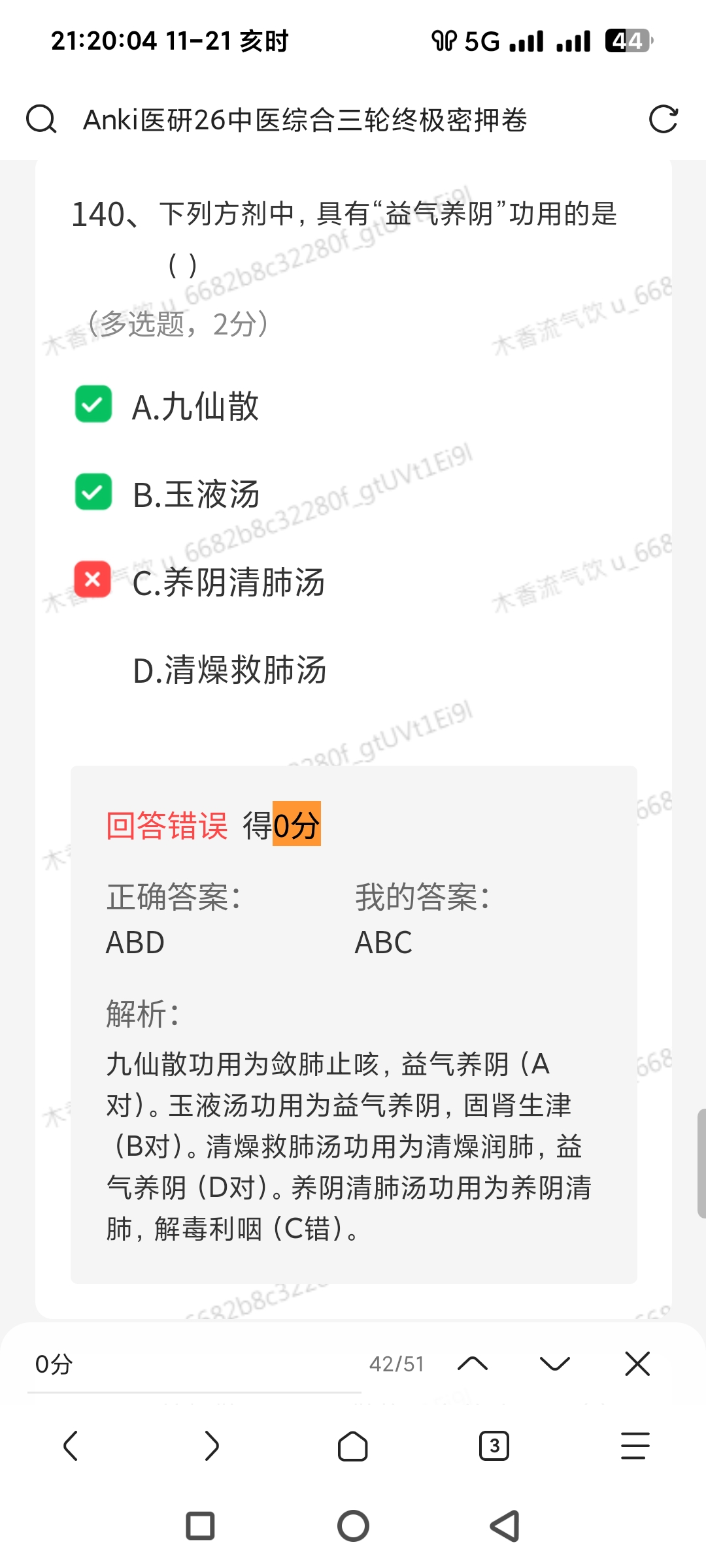Open the browser hamburger menu
The width and height of the screenshot is (706, 1568).
635,1445
